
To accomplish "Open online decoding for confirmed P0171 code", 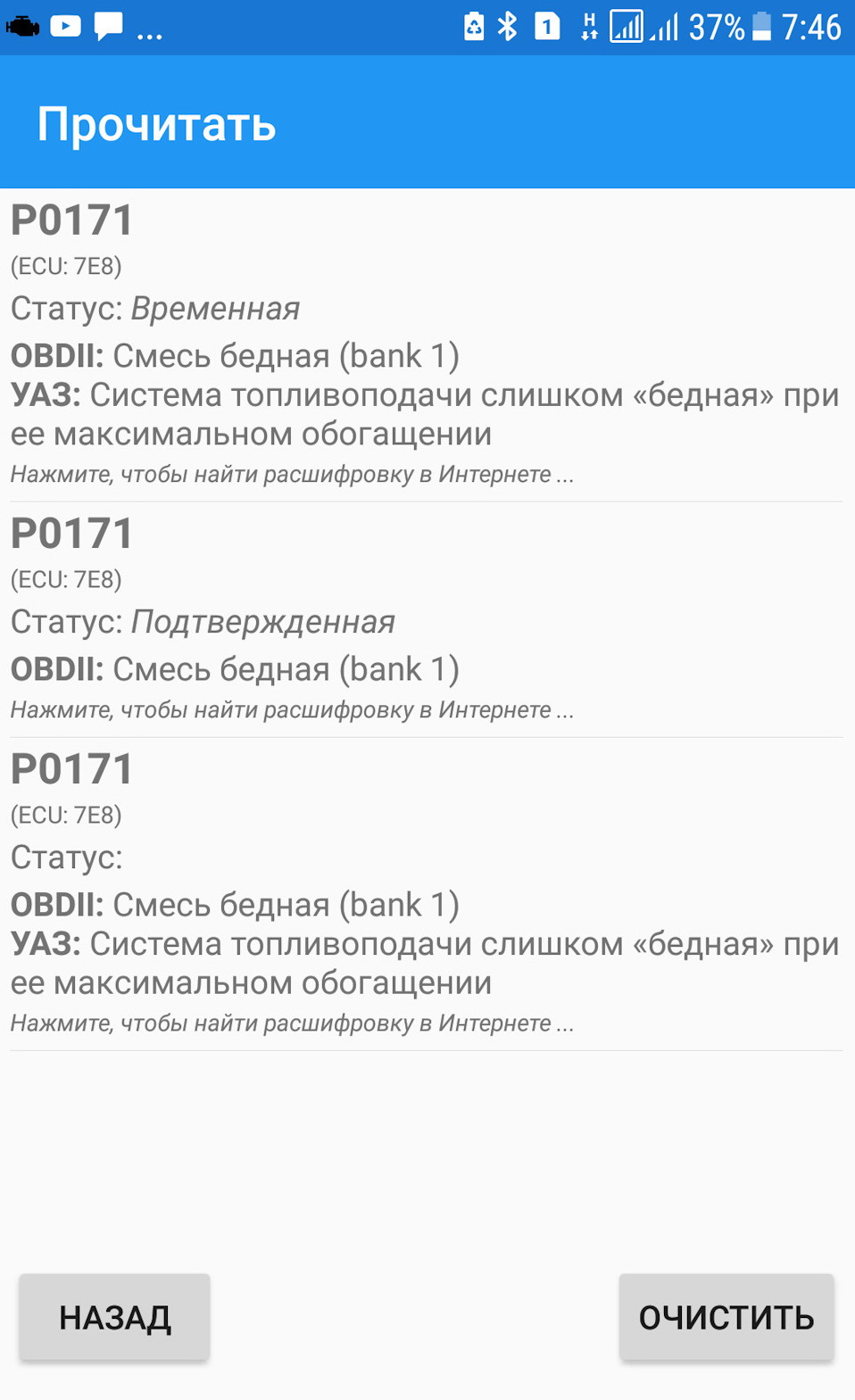I will click(x=290, y=709).
